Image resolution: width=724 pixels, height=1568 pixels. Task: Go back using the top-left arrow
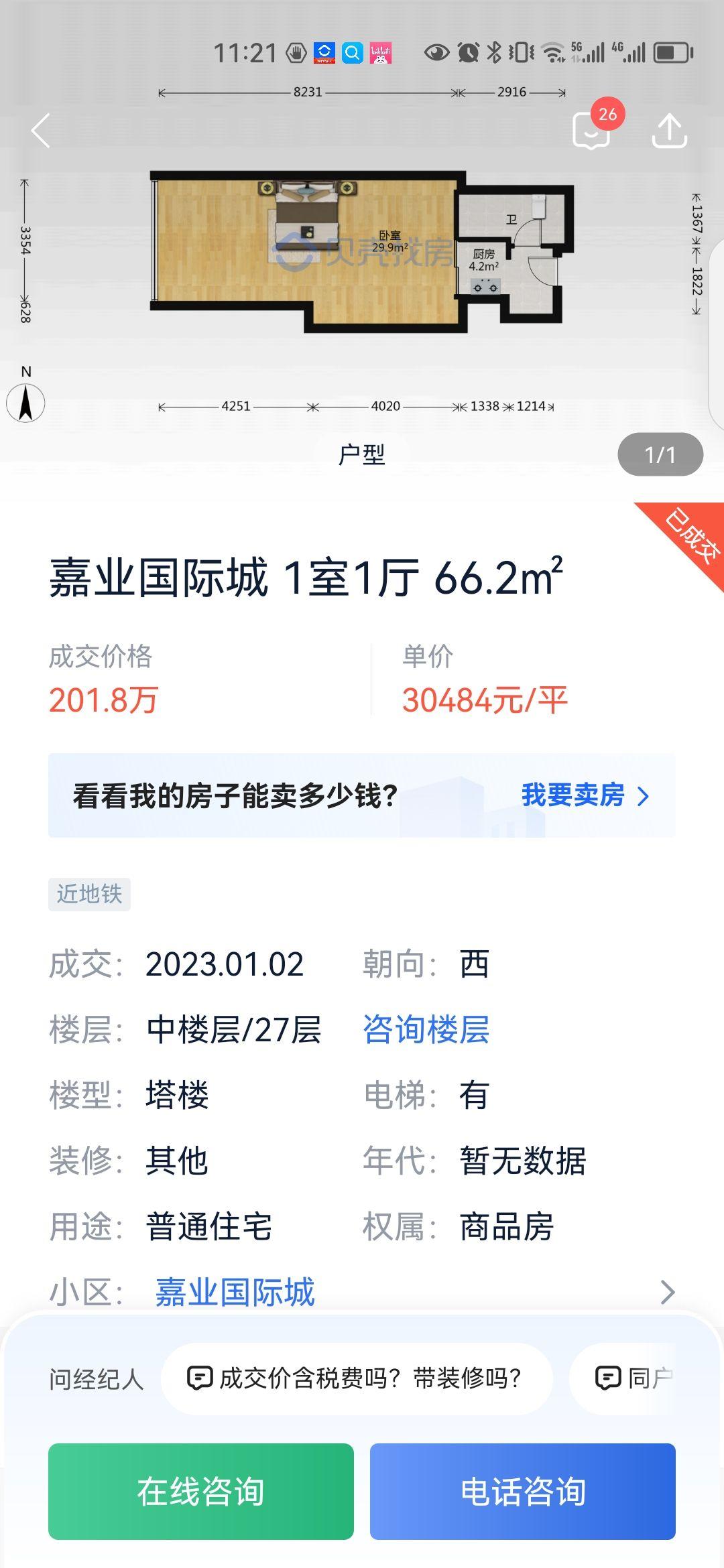click(42, 130)
